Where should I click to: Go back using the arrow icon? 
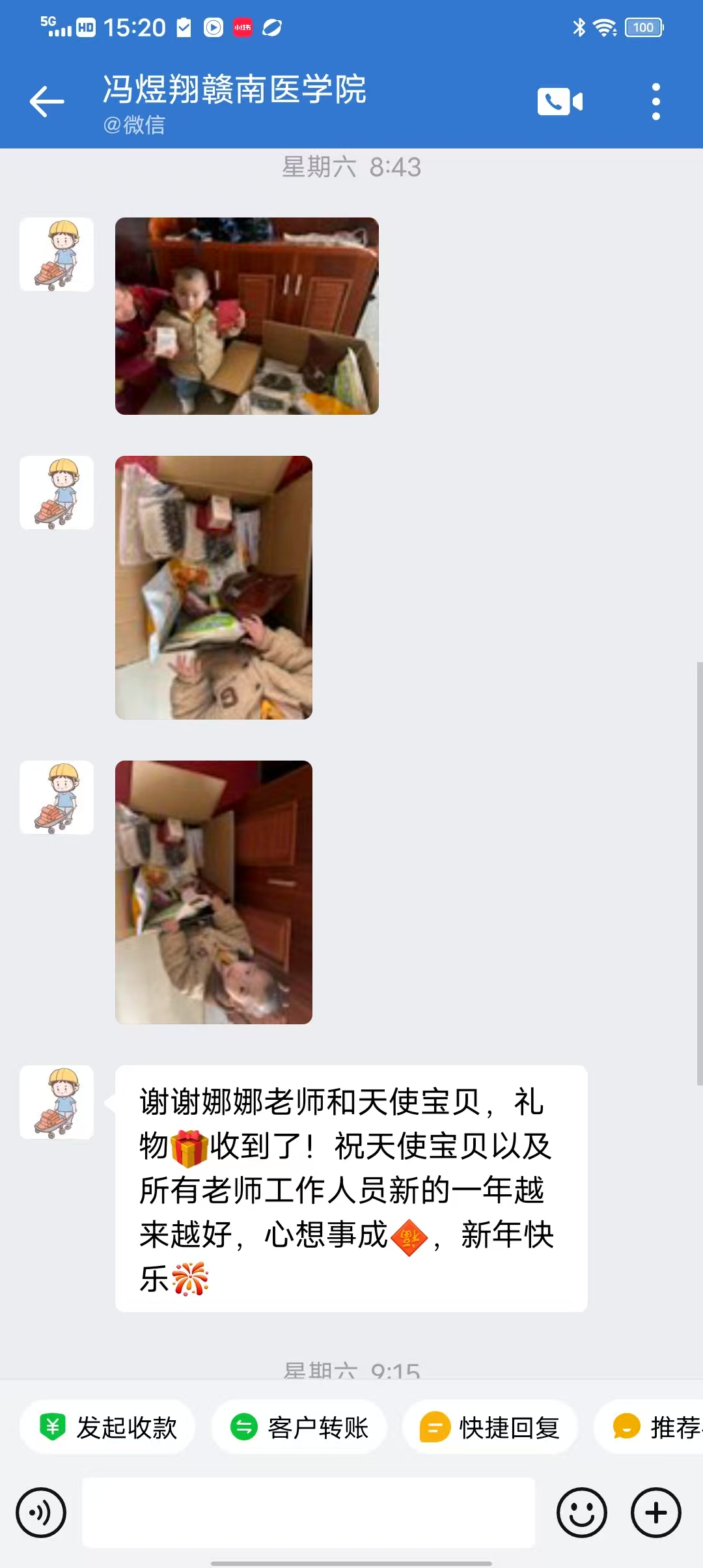point(47,102)
